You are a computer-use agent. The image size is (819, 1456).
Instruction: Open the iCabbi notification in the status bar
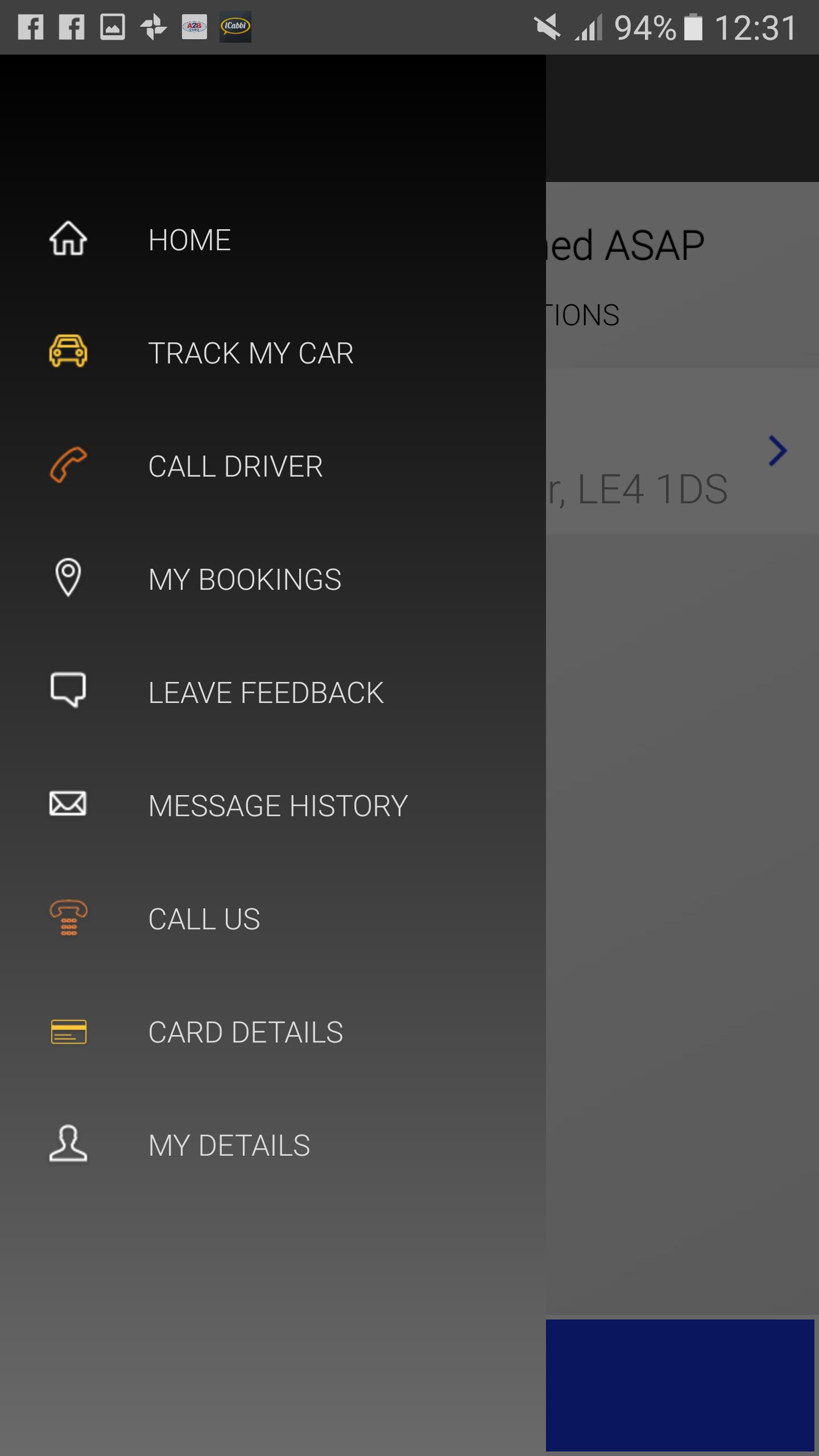(x=234, y=26)
